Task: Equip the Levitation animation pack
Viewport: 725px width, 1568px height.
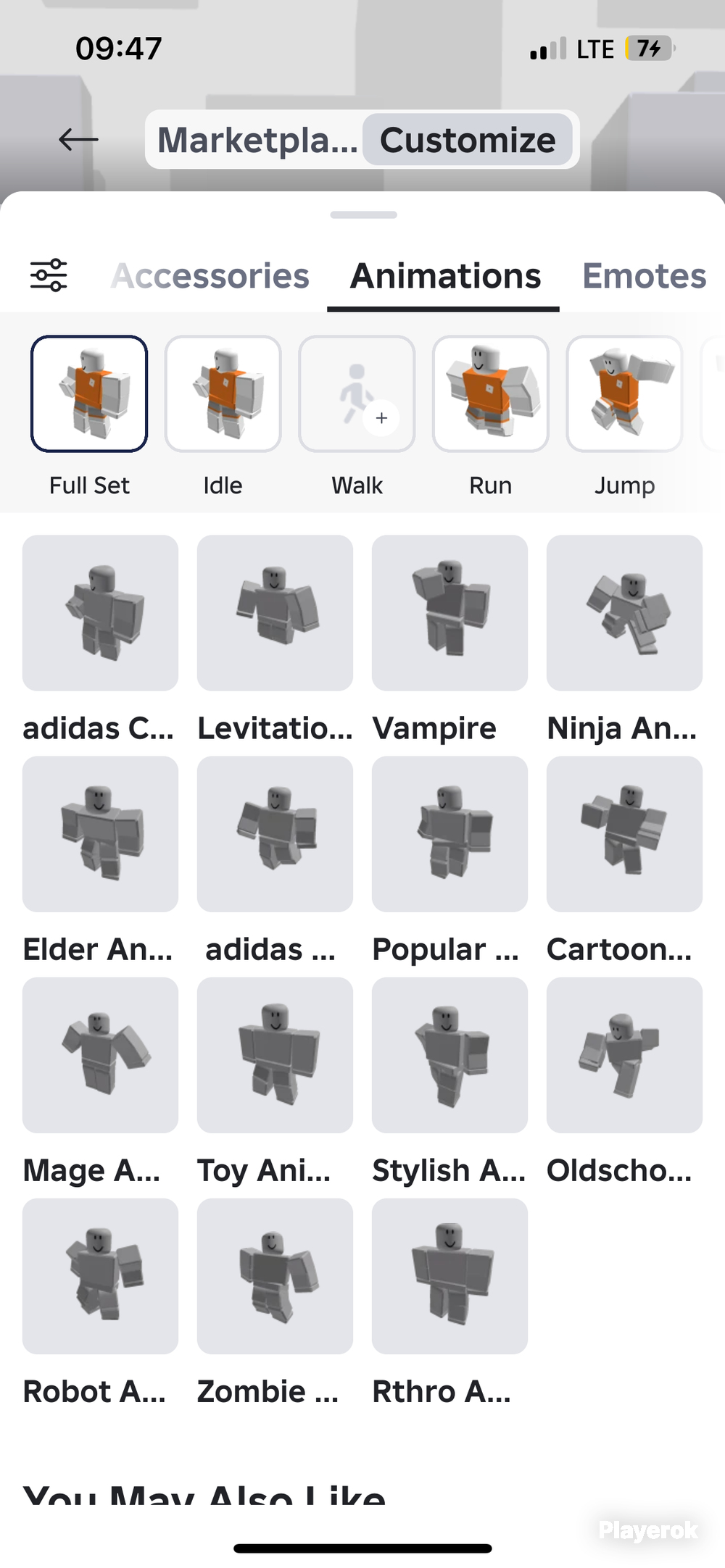Action: [x=275, y=613]
